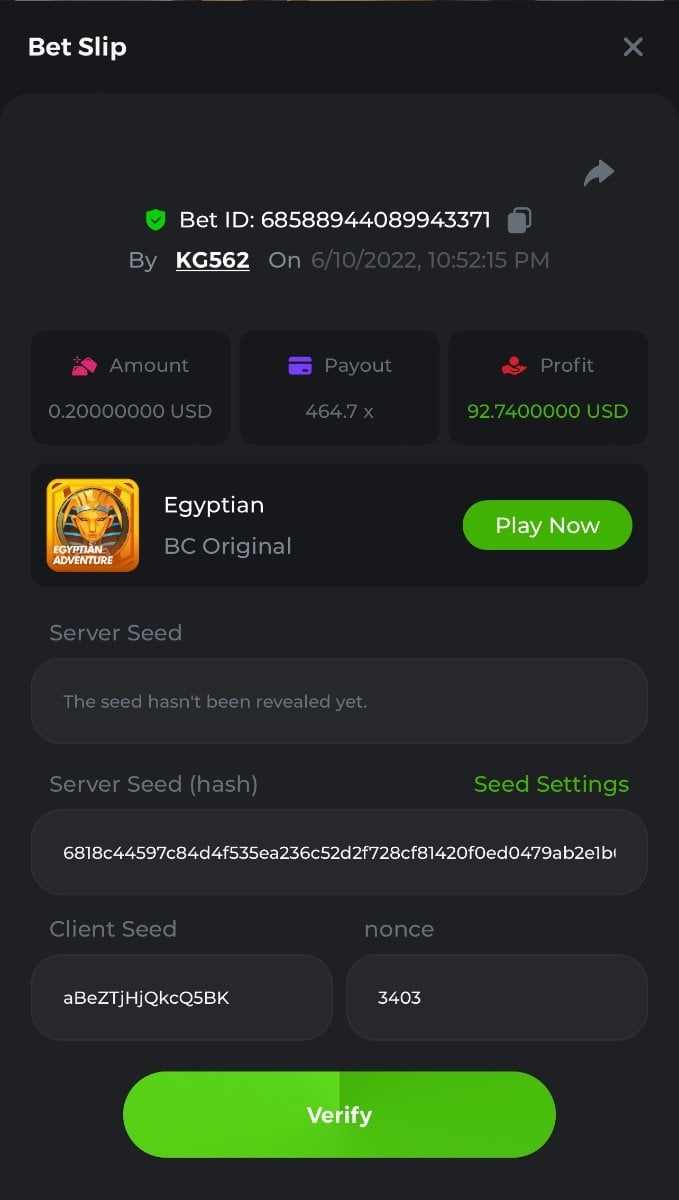Close the Bet Slip dialog

coord(633,47)
